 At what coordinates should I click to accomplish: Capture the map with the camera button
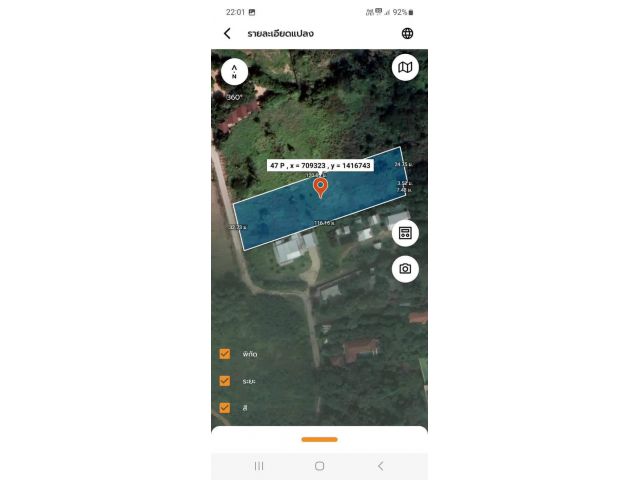tap(405, 268)
